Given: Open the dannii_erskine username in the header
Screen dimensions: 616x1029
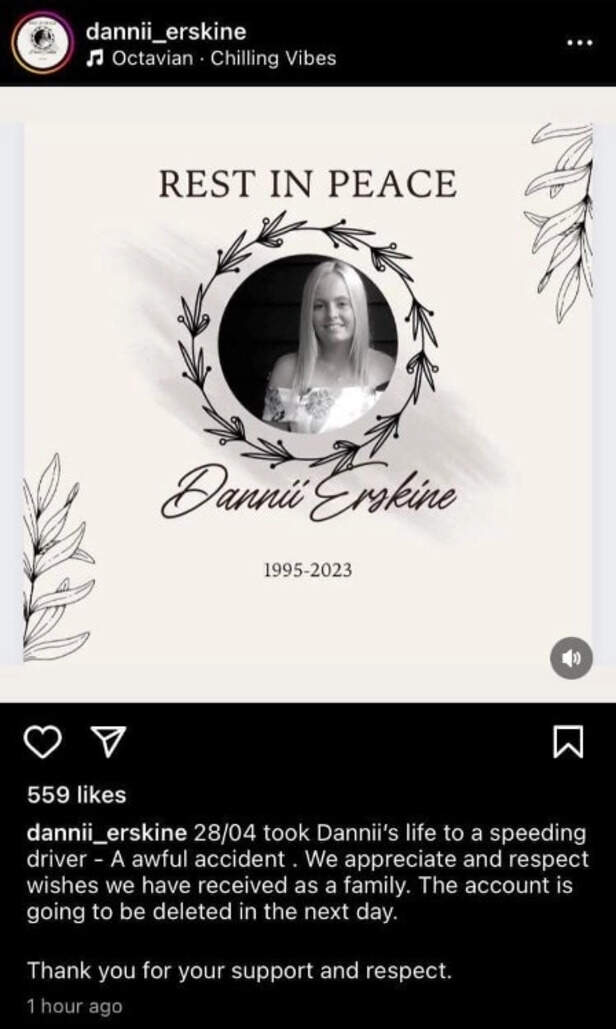Looking at the screenshot, I should tap(165, 32).
